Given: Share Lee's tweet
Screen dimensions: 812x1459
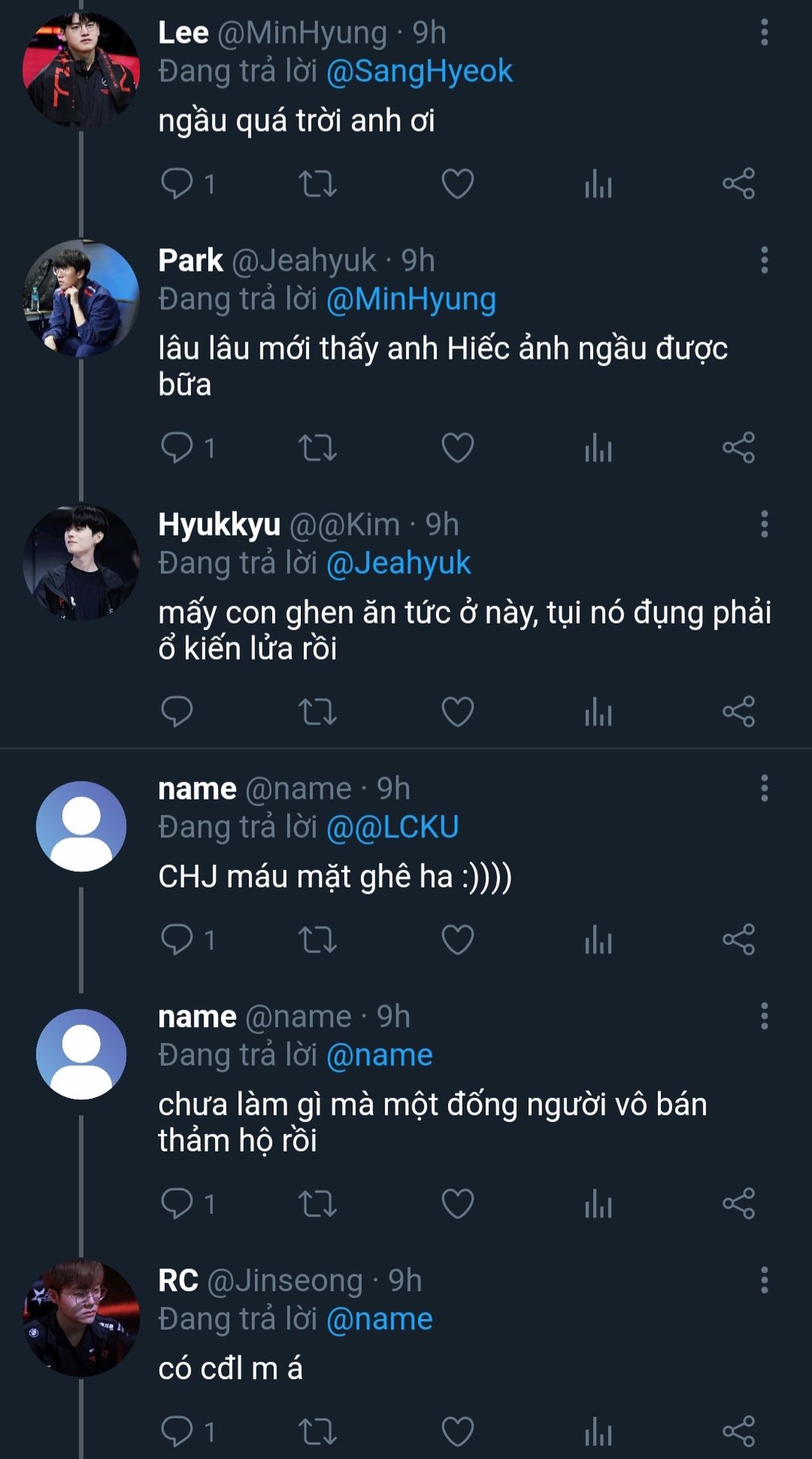Looking at the screenshot, I should point(738,183).
